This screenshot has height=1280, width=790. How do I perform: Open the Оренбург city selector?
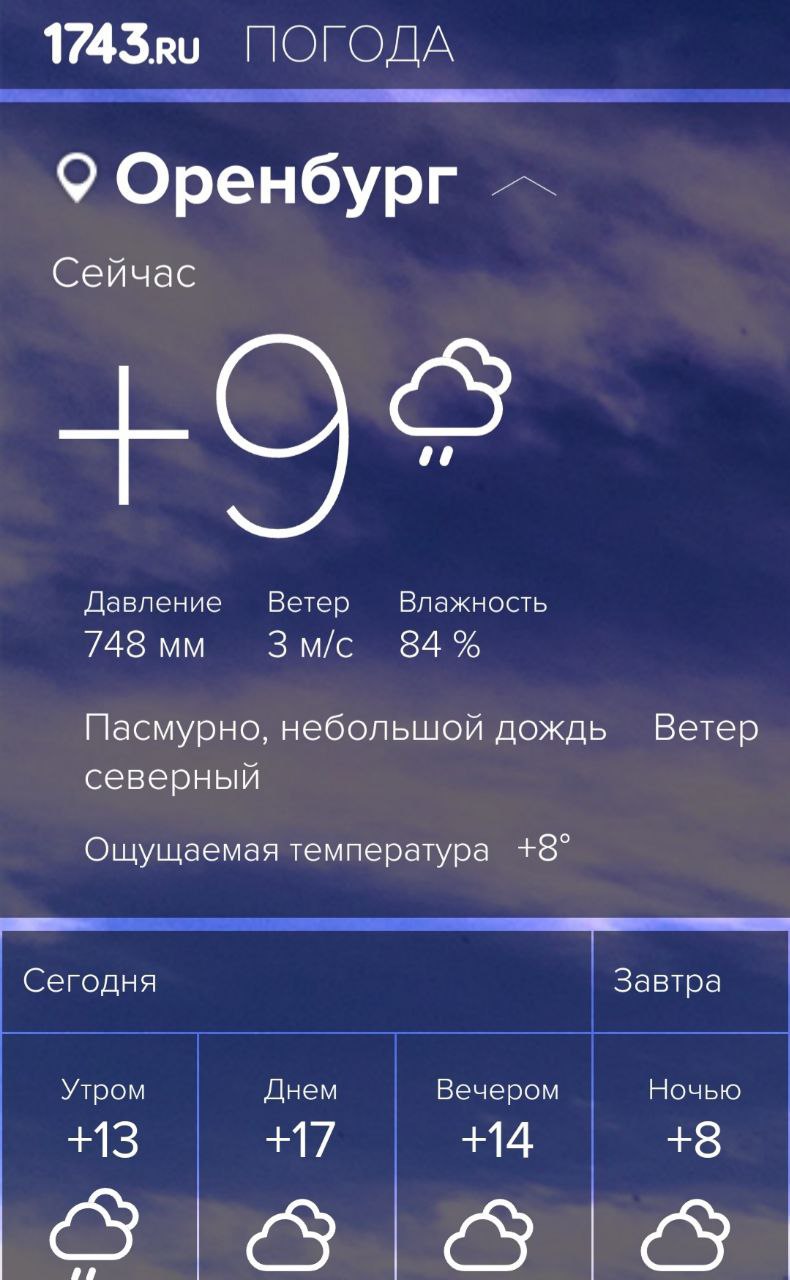pyautogui.click(x=286, y=181)
